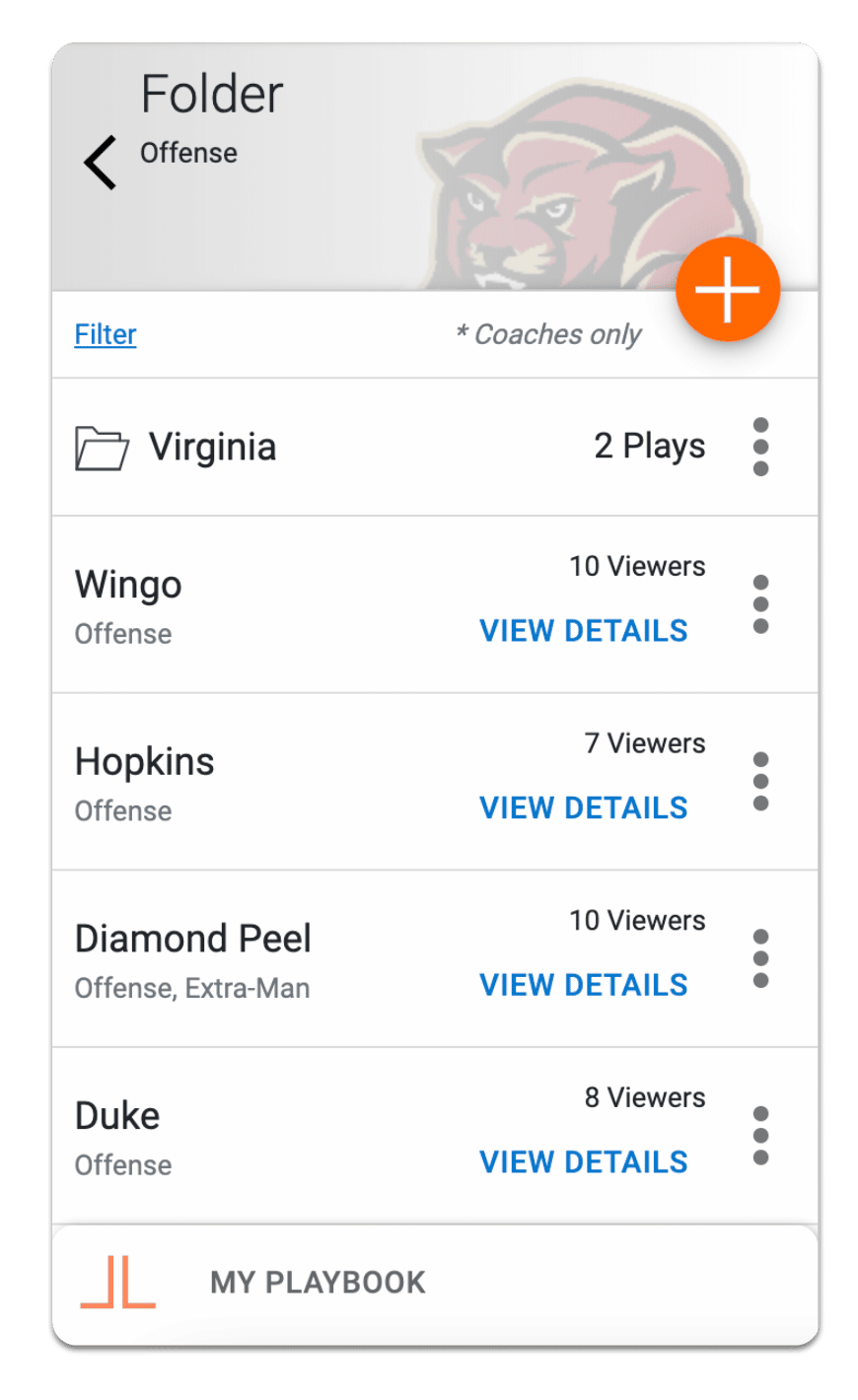The image size is (858, 1400).
Task: Open the three-dot menu for Duke
Action: coord(760,1133)
